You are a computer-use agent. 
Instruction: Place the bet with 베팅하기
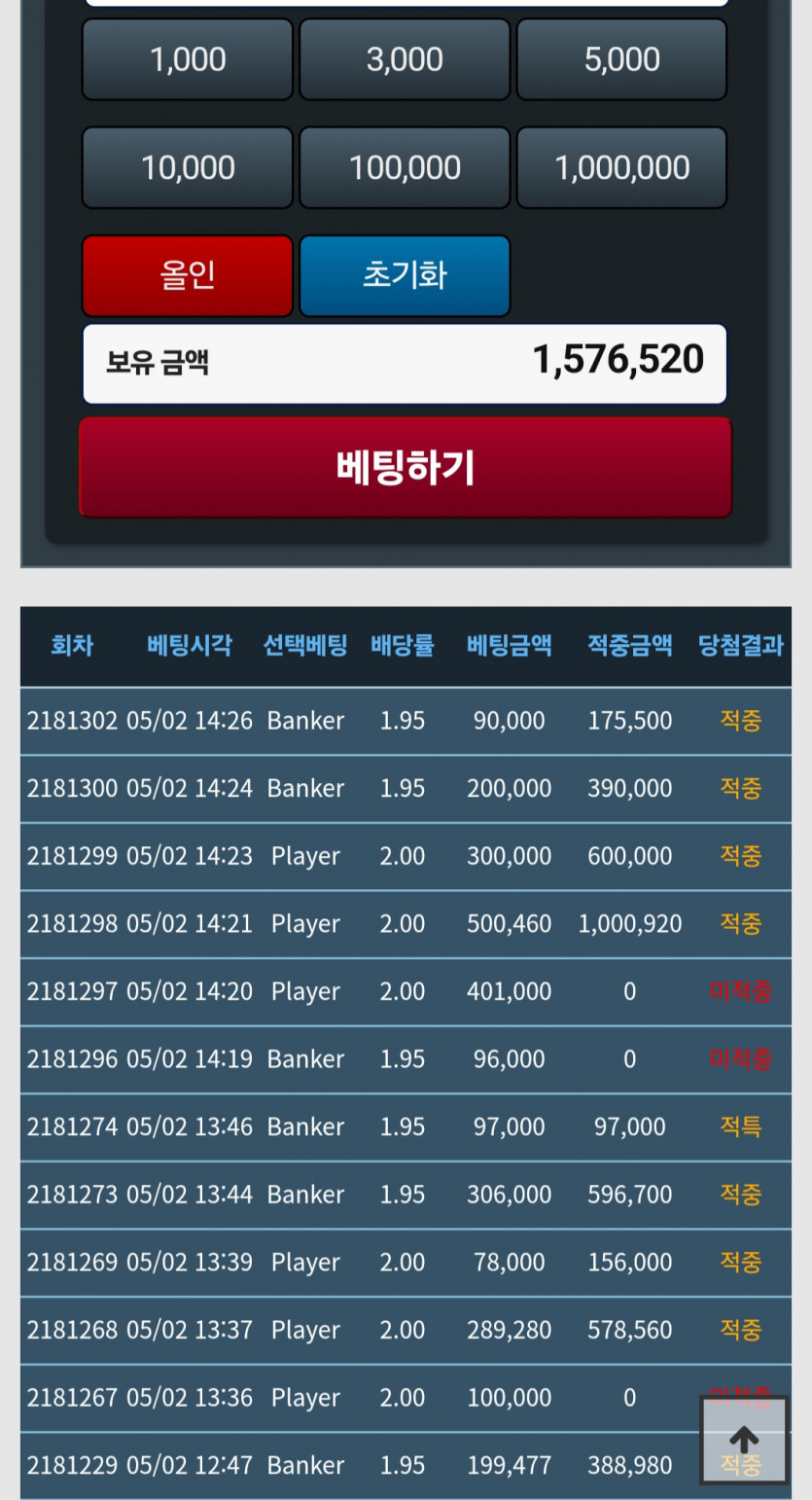(x=405, y=468)
